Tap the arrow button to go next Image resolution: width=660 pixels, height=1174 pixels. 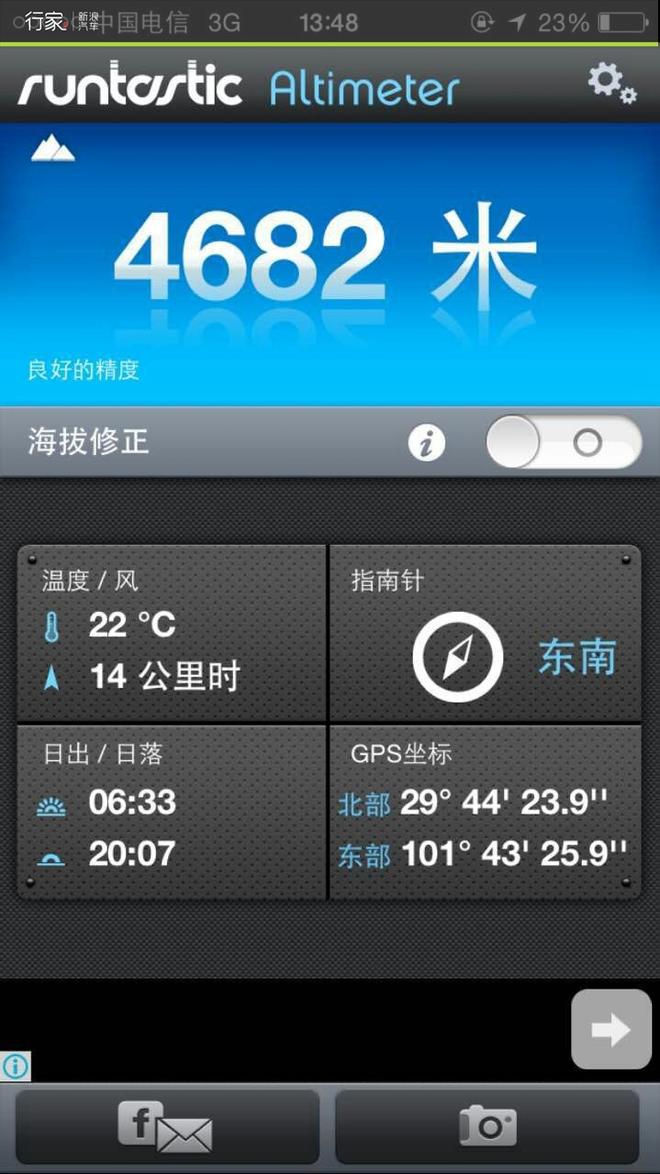pos(611,1029)
